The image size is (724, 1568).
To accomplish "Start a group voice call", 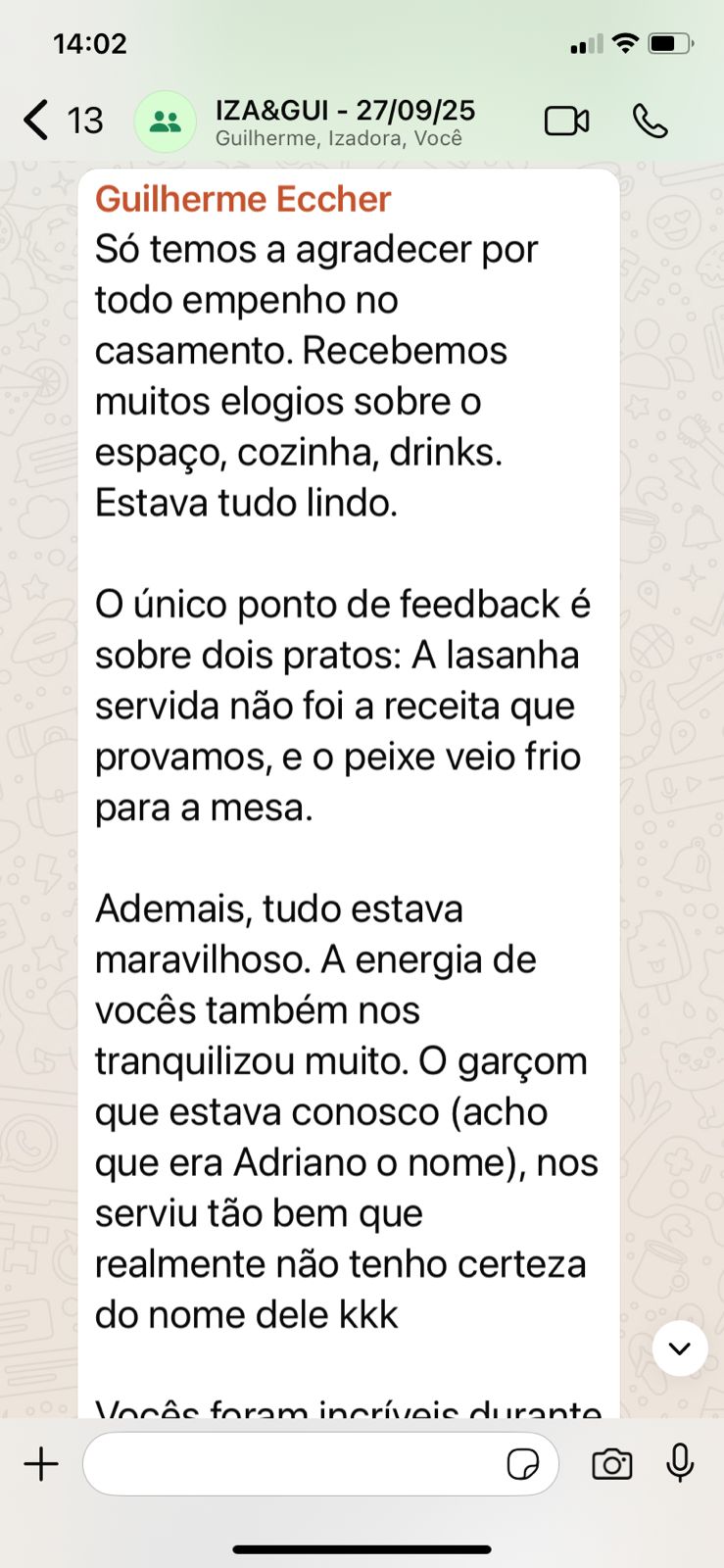I will pos(650,121).
